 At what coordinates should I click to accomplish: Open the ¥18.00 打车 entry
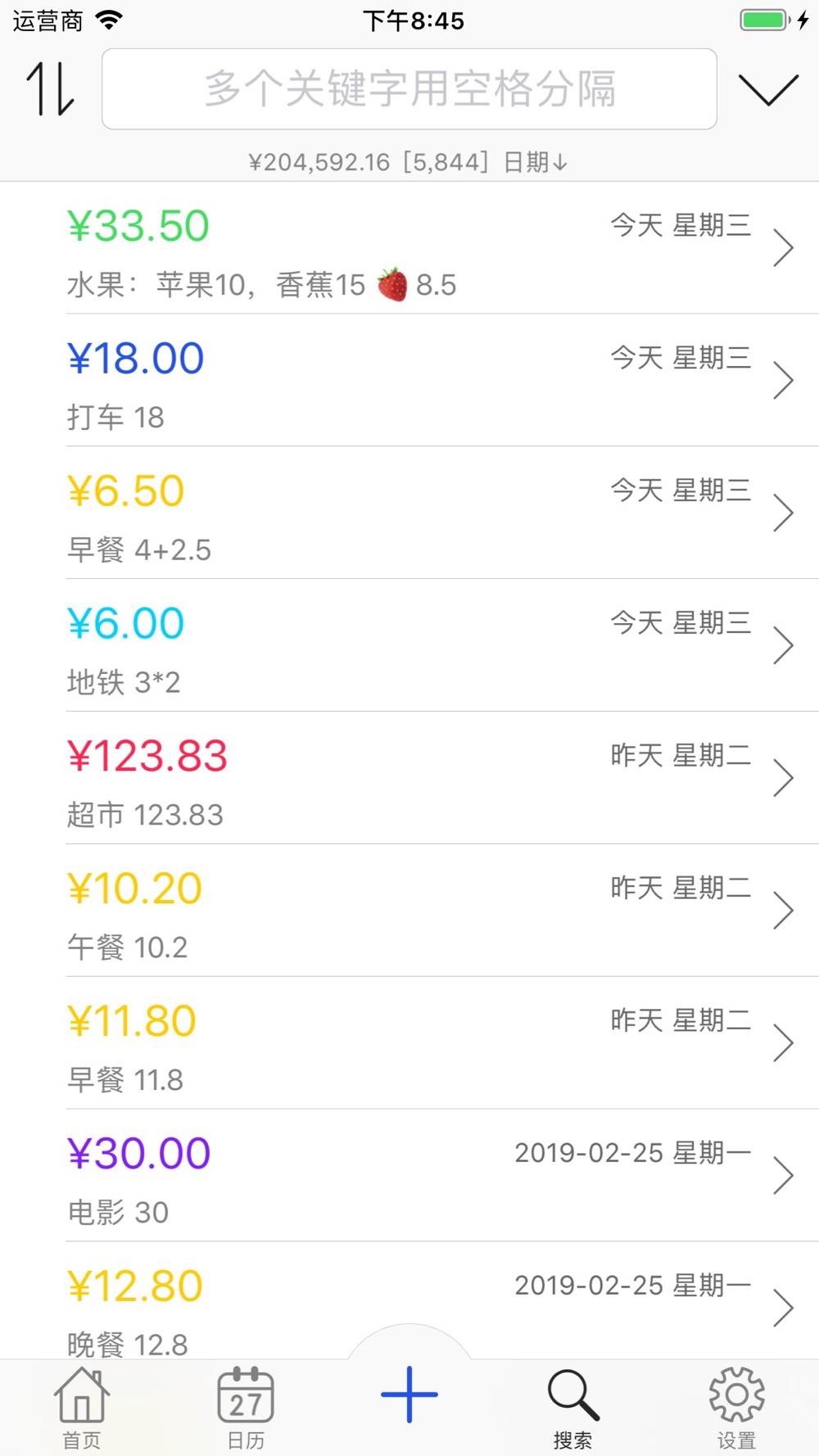pyautogui.click(x=409, y=381)
